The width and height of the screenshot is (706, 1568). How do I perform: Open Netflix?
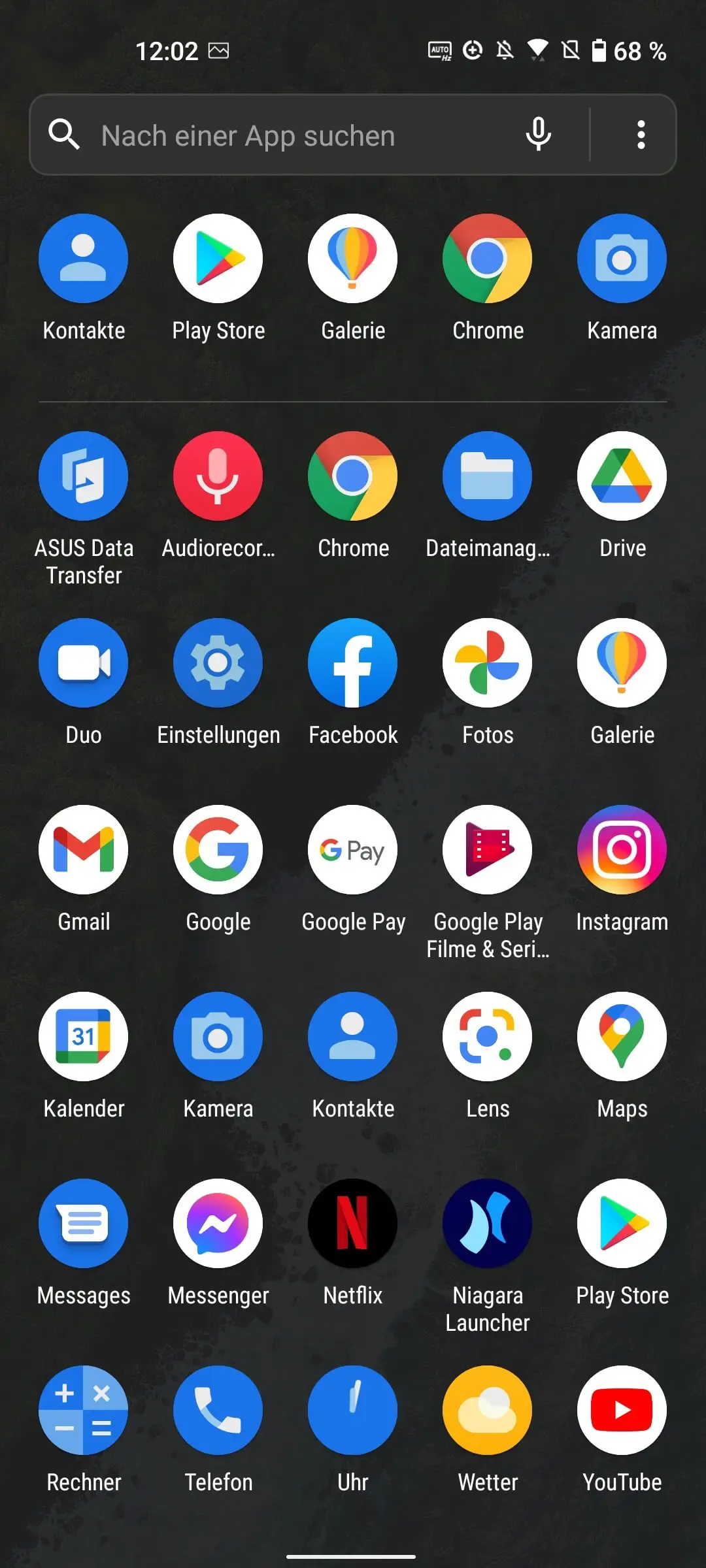click(x=353, y=1224)
